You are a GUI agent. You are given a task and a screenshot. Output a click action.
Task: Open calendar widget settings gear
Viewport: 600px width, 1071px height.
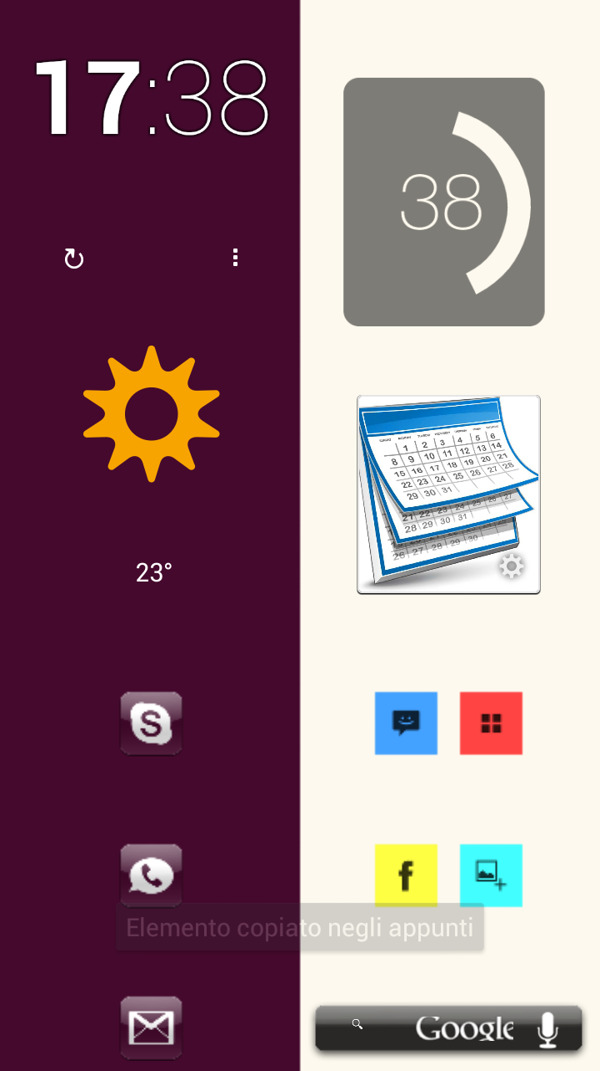tap(512, 567)
